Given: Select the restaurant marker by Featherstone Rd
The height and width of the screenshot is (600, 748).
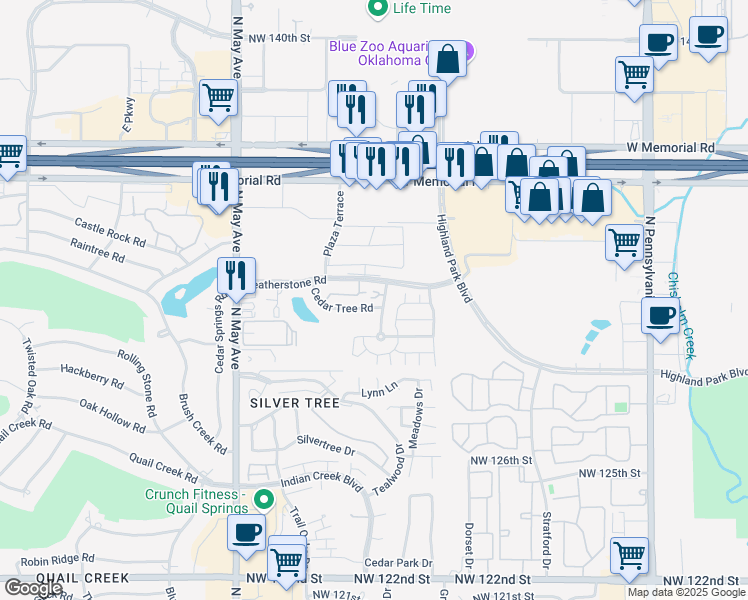Looking at the screenshot, I should [235, 275].
